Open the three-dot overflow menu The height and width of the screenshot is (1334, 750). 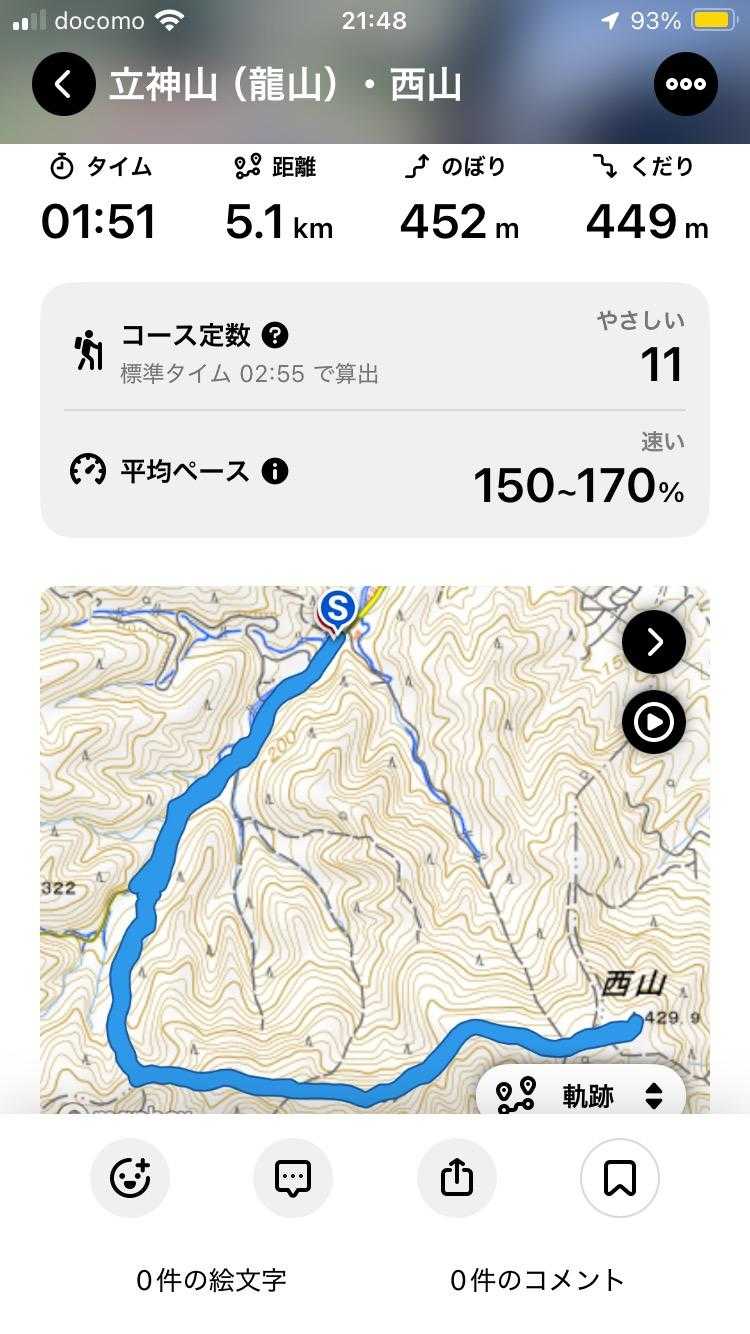pyautogui.click(x=686, y=84)
